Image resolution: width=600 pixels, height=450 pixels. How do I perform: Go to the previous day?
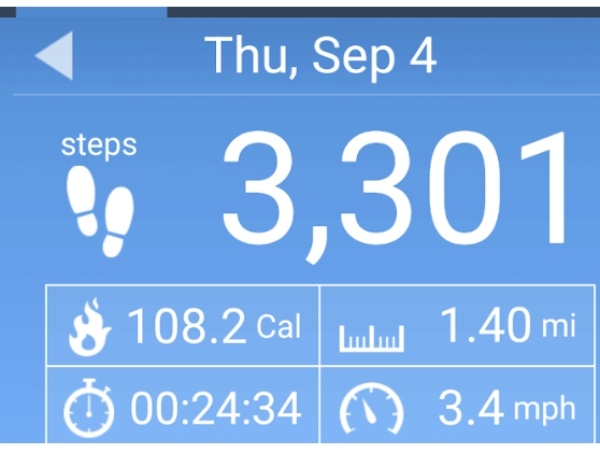[x=54, y=56]
